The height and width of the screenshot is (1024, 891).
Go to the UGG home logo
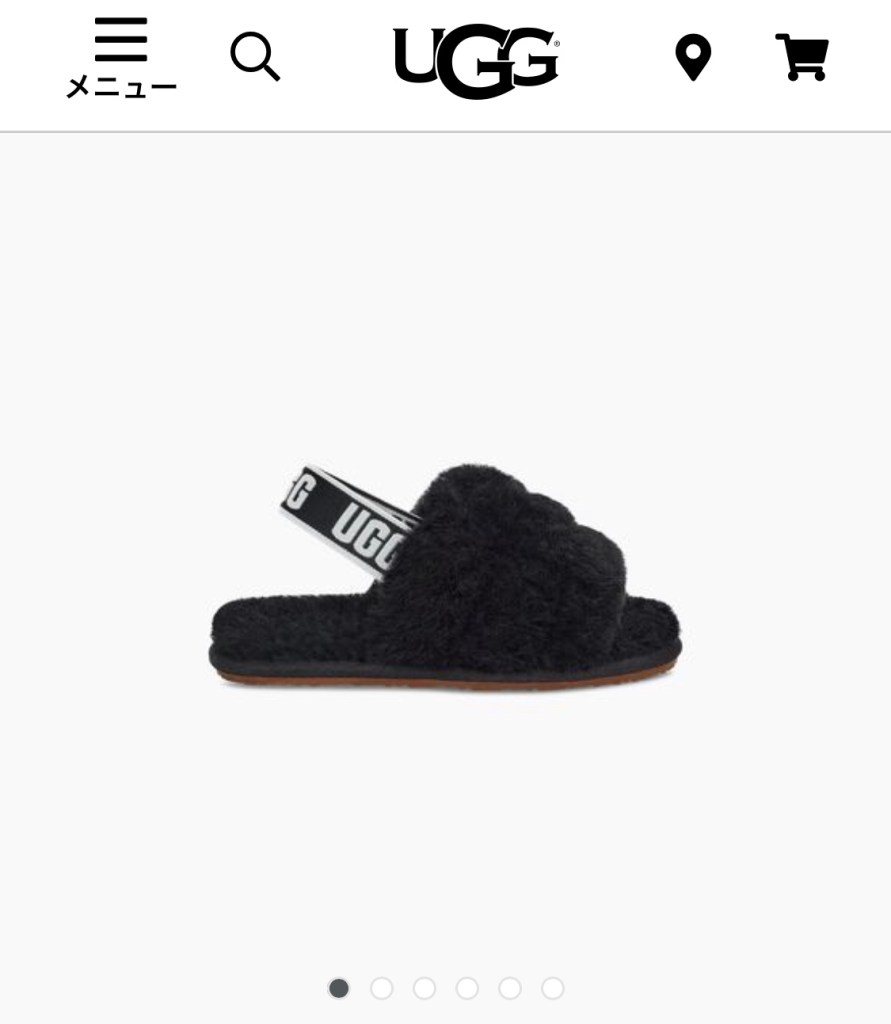(476, 61)
